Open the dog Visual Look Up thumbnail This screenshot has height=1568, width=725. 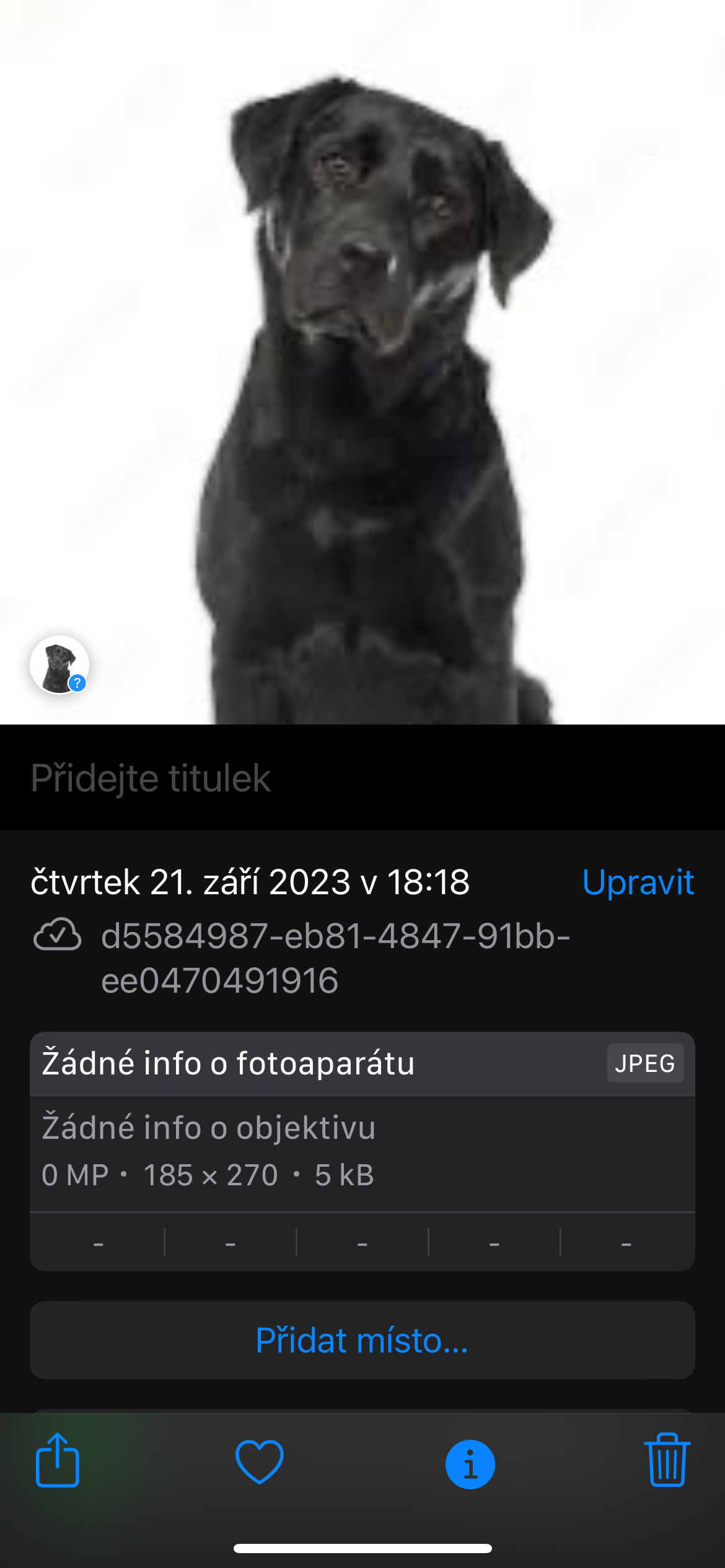click(x=59, y=665)
